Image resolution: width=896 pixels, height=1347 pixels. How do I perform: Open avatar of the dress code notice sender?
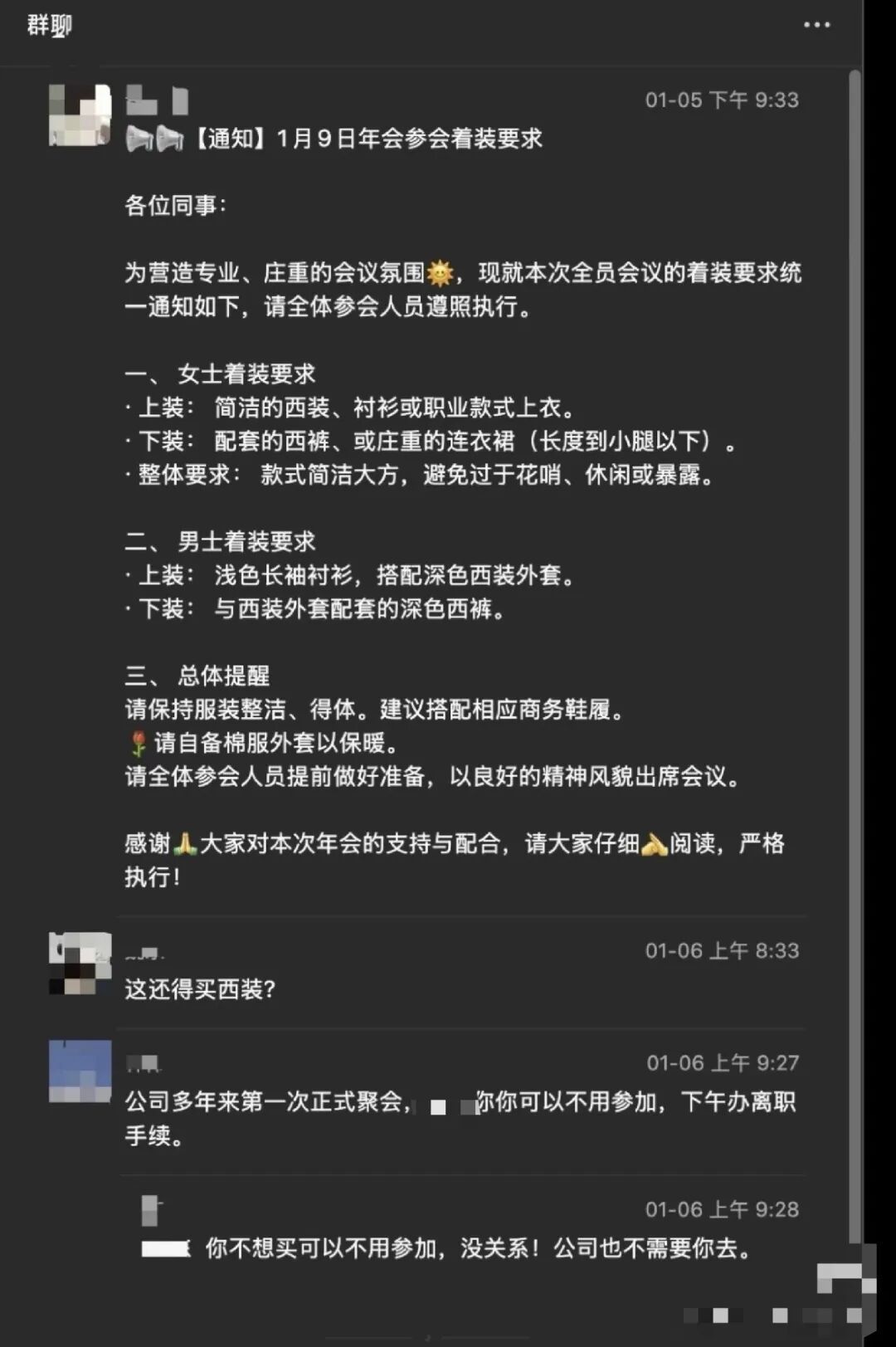click(x=80, y=115)
